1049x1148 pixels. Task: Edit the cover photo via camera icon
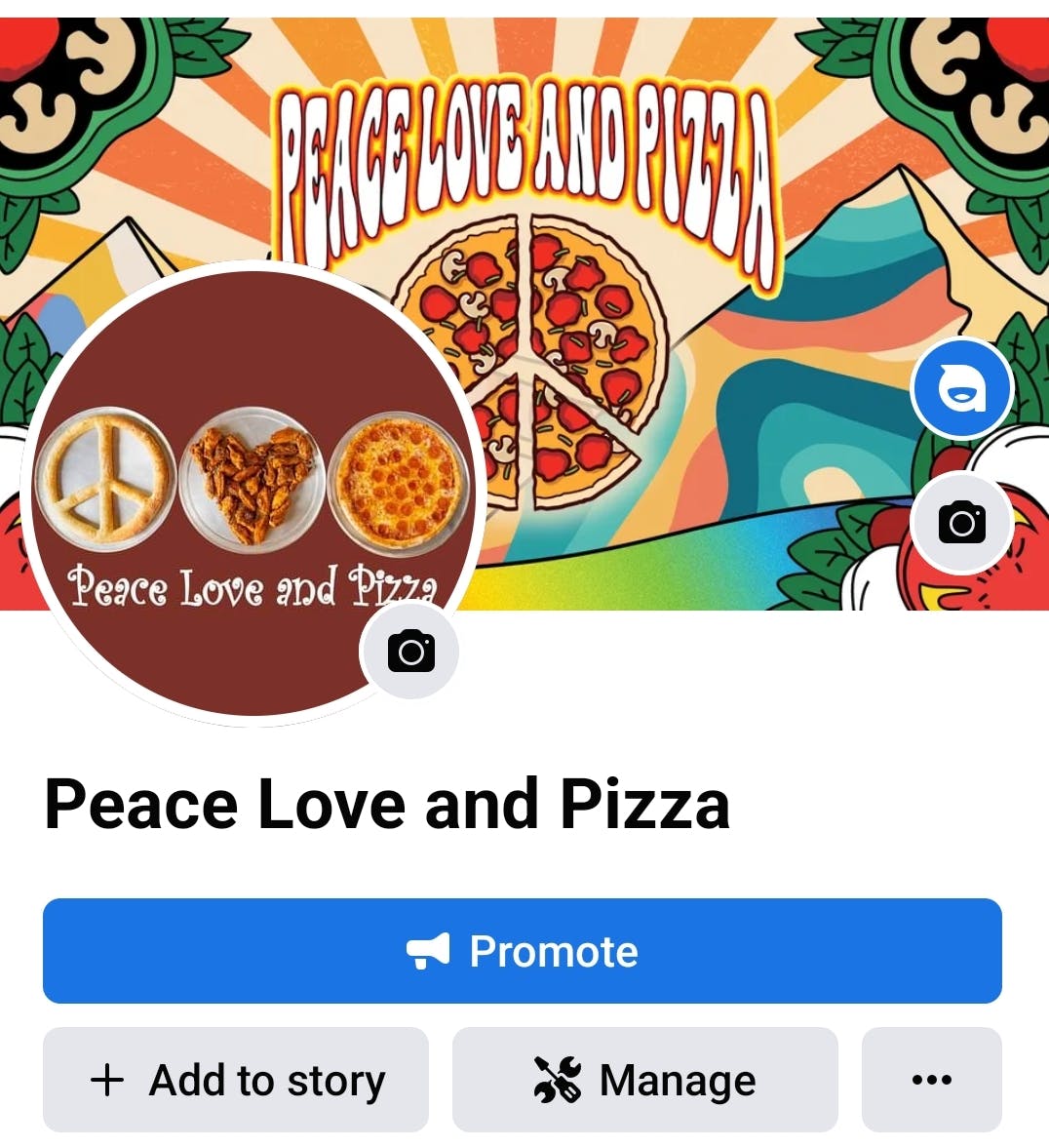(x=961, y=523)
